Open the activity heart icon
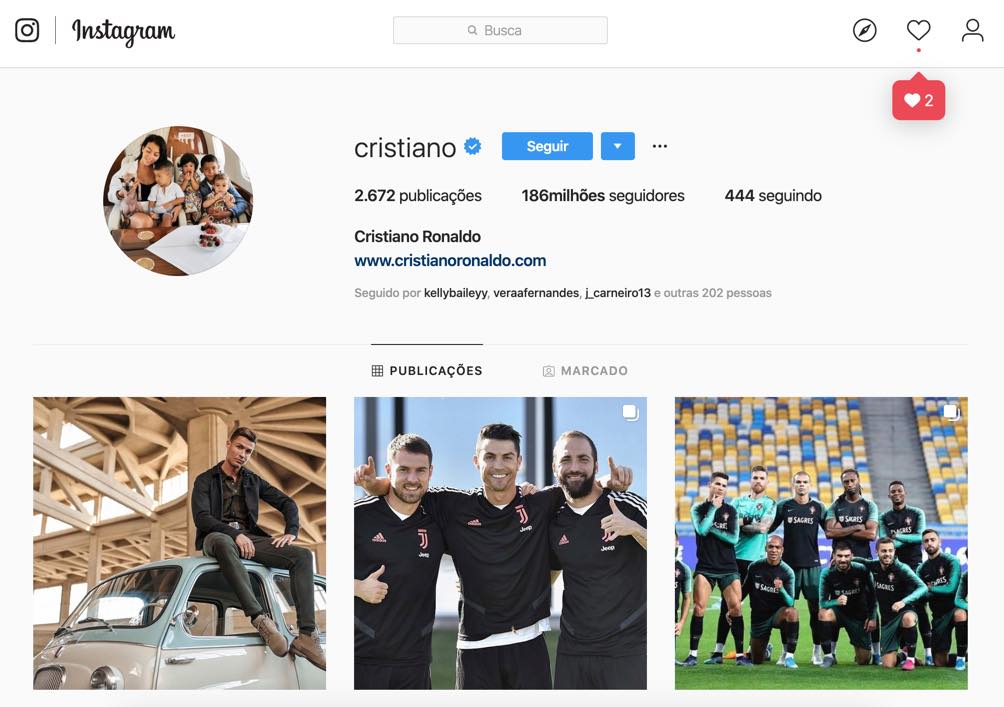 pyautogui.click(x=918, y=30)
